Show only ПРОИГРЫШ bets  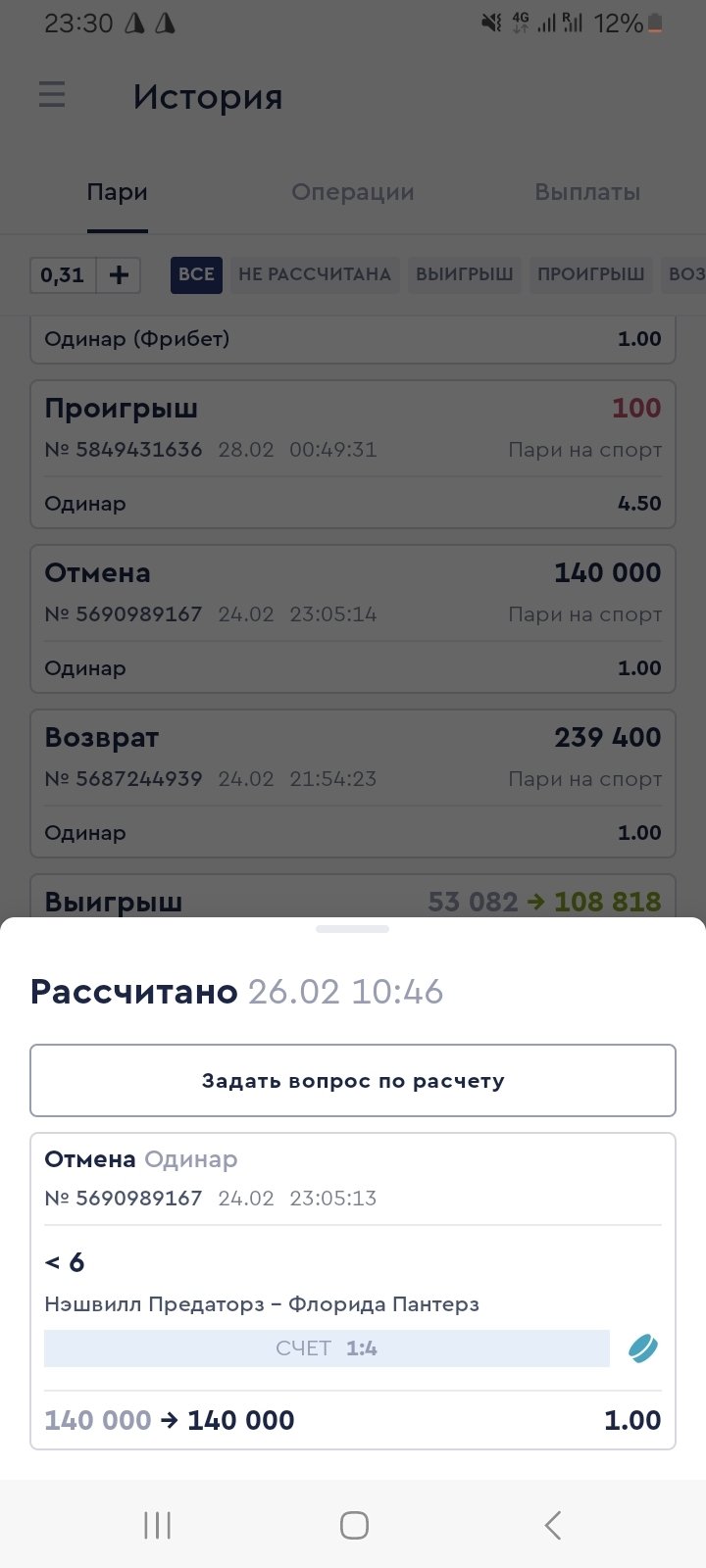[x=590, y=275]
